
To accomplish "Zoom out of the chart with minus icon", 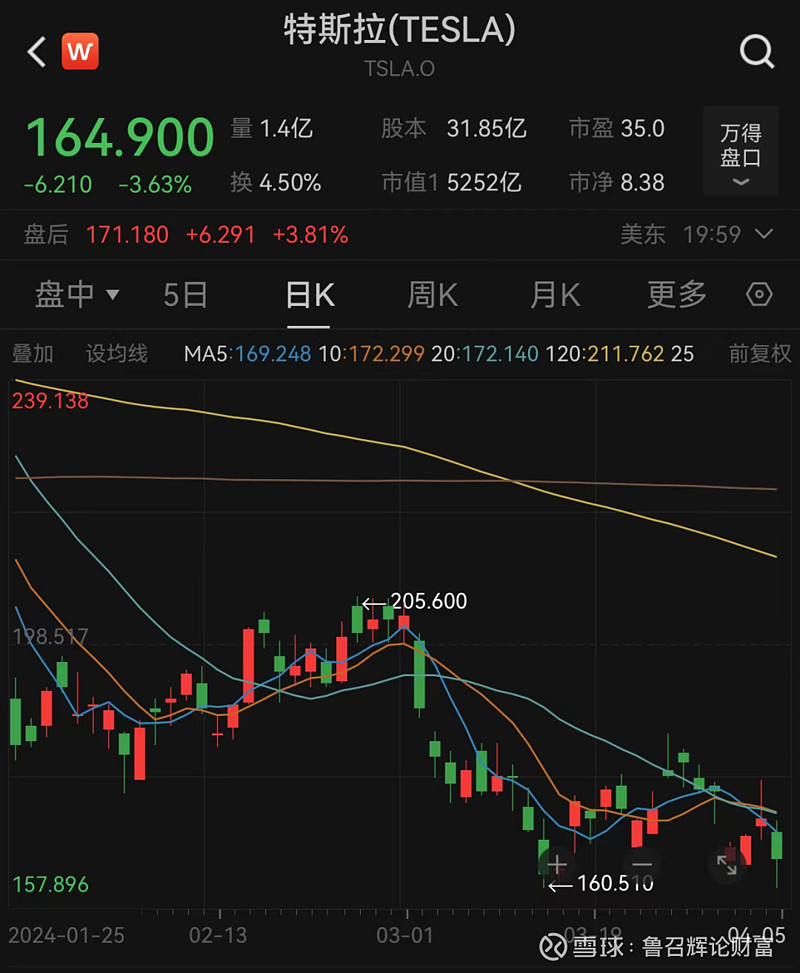I will pos(641,864).
